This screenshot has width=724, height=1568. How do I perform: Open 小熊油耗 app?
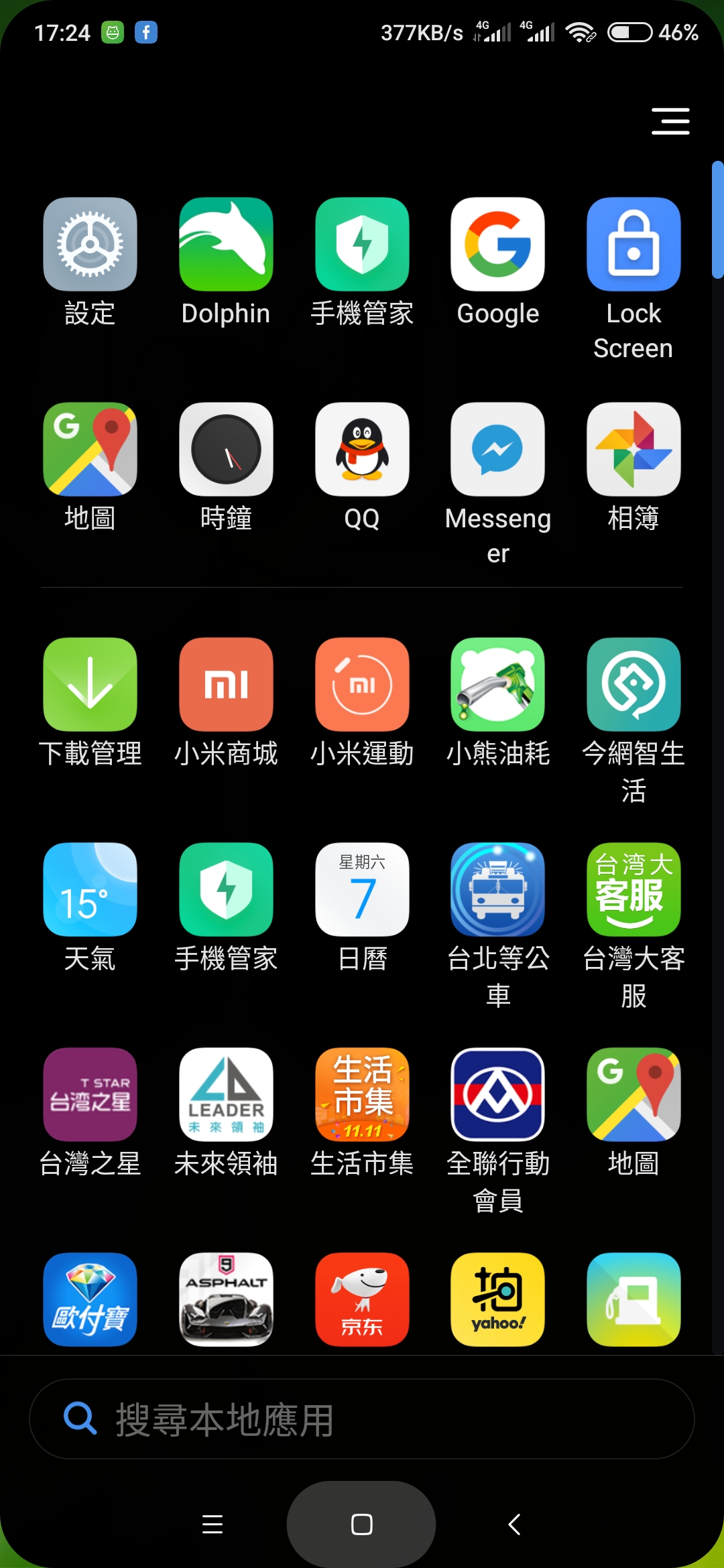point(497,684)
